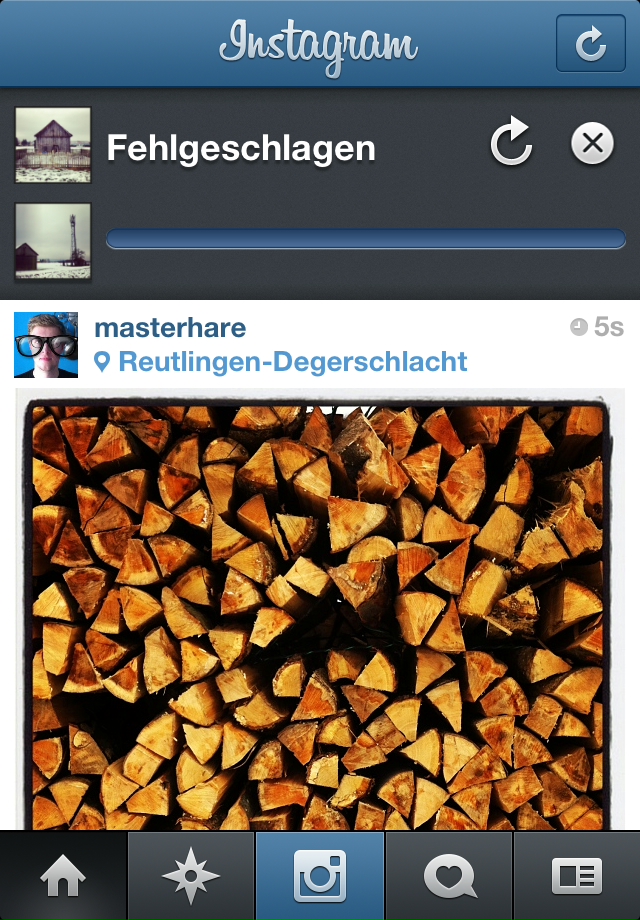Switch to the News activity tab
The height and width of the screenshot is (920, 640).
click(449, 876)
